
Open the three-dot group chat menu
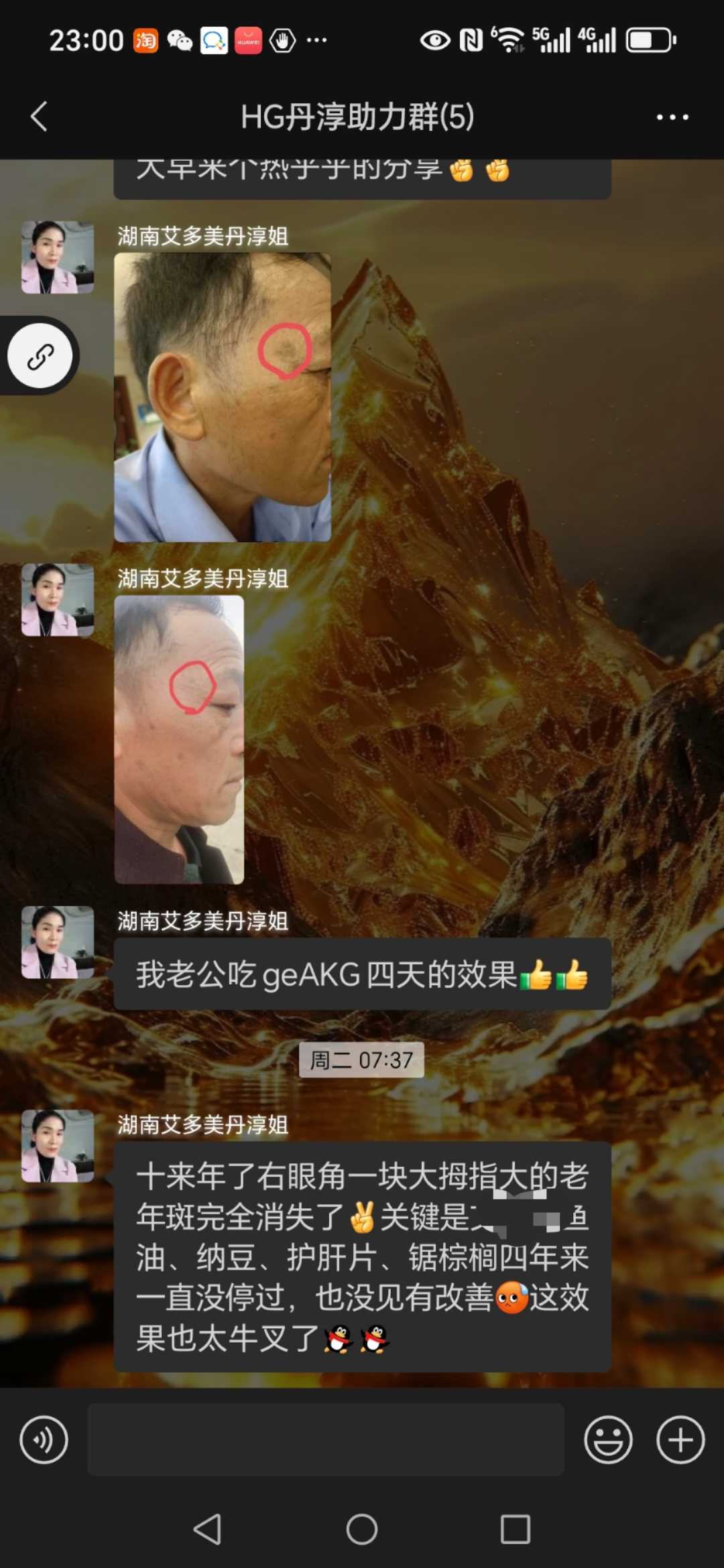(672, 117)
